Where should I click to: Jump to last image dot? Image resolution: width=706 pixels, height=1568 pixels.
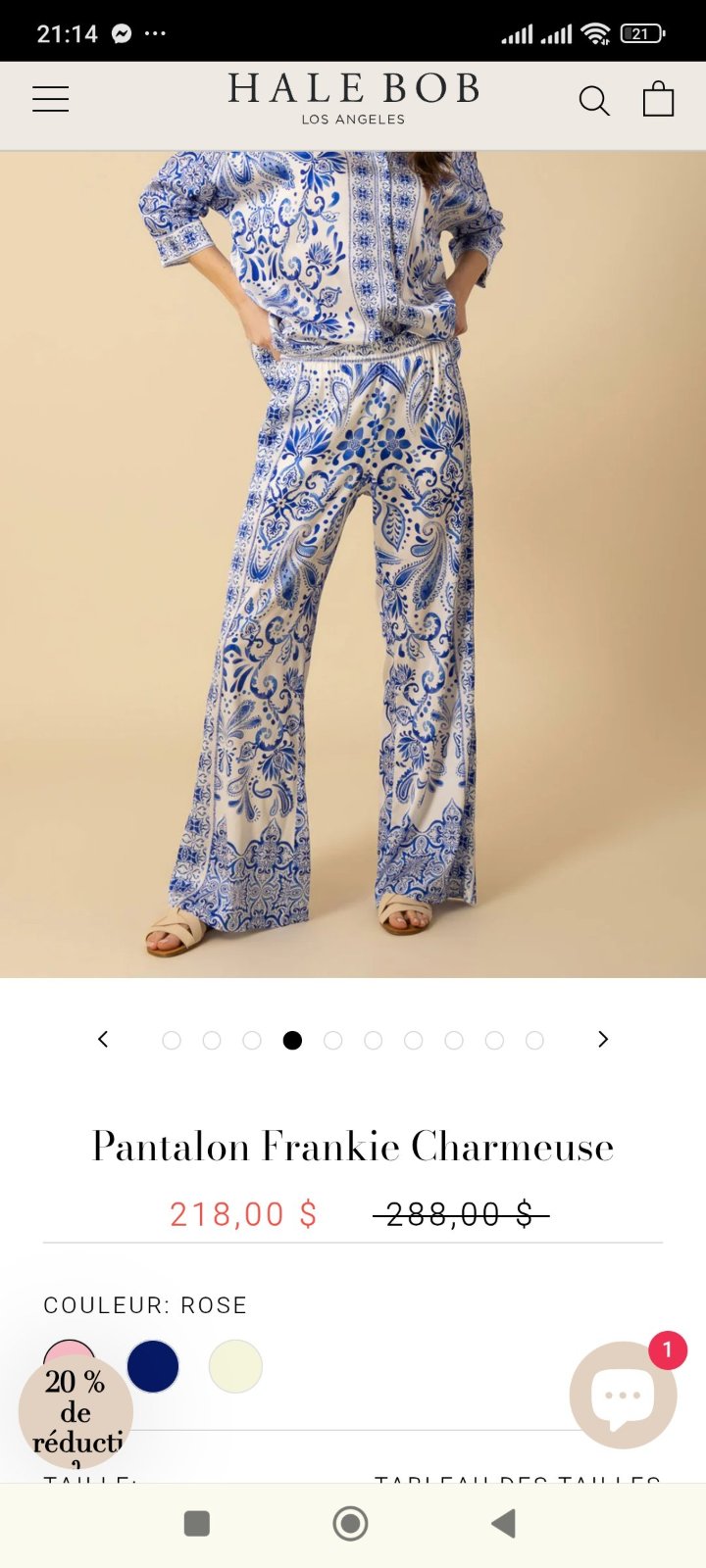[534, 1041]
